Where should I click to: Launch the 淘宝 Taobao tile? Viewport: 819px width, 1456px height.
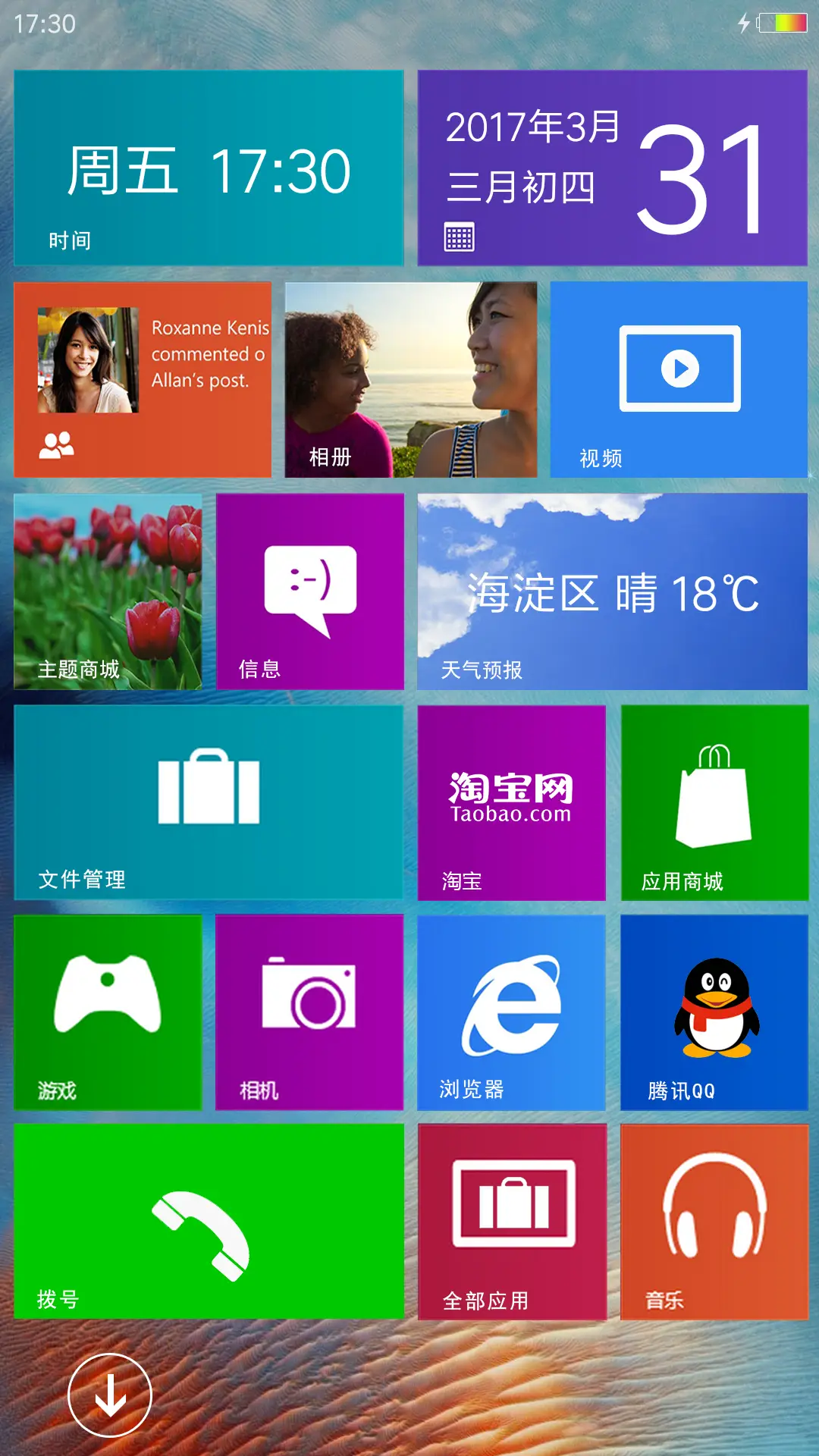pos(510,804)
